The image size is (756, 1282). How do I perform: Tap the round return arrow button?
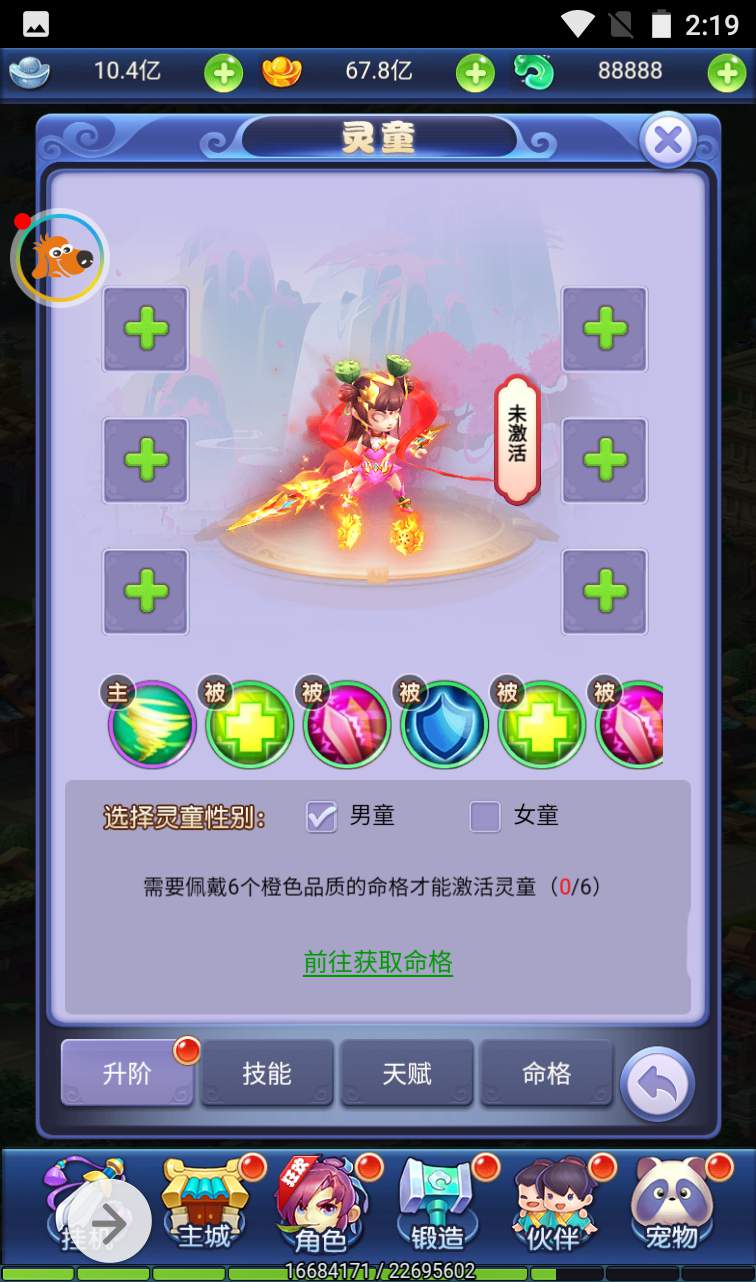pos(657,1085)
